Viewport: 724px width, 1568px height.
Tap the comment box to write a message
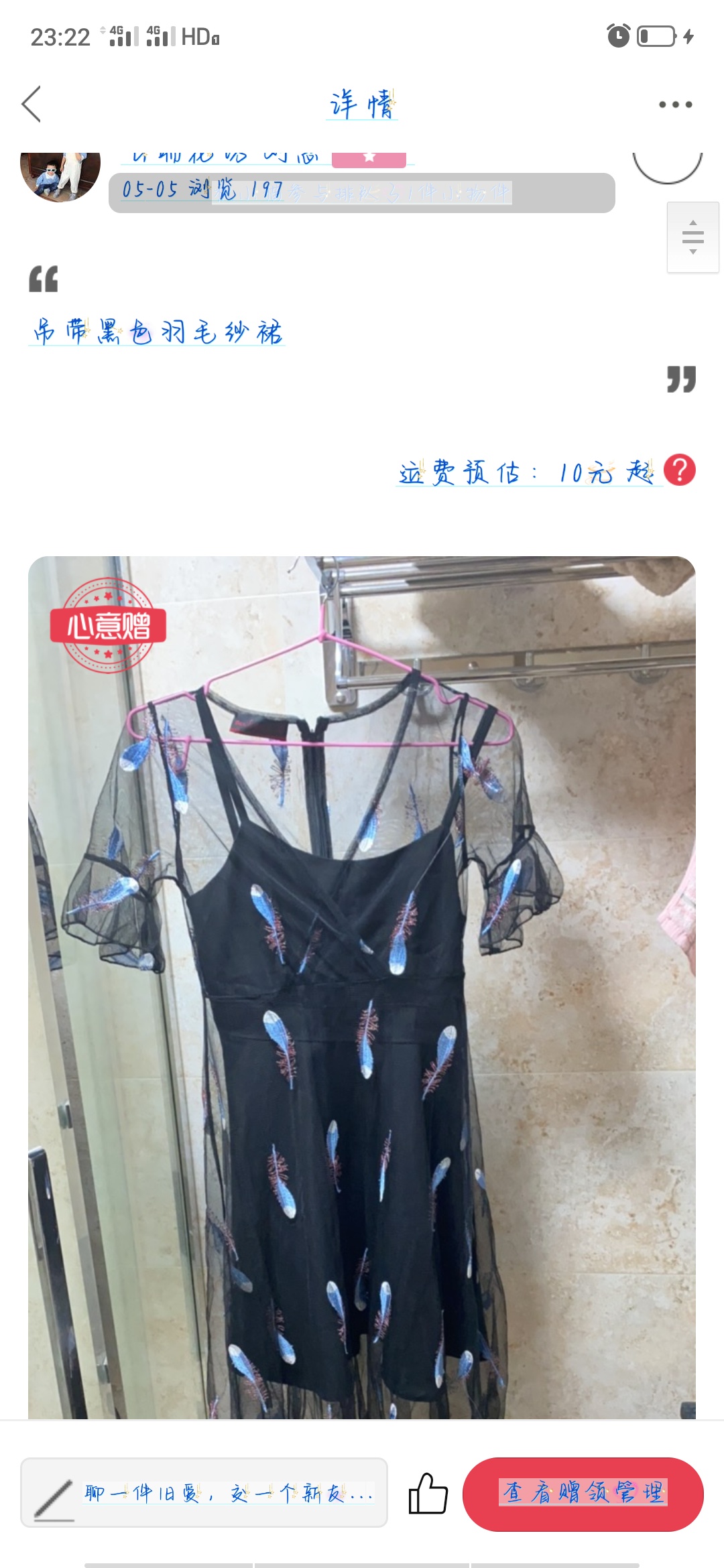pos(204,1492)
